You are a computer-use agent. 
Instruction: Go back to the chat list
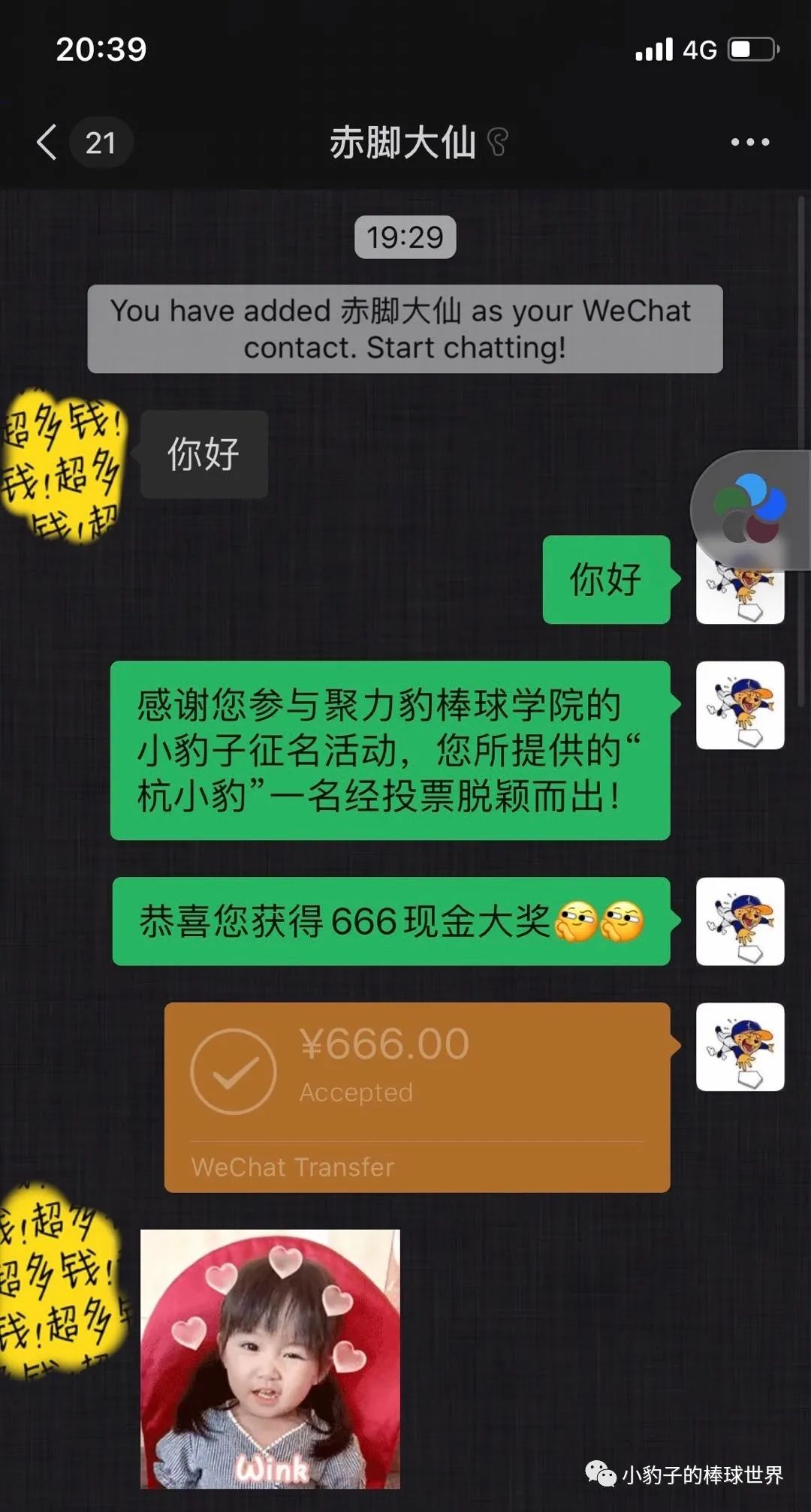click(x=48, y=142)
